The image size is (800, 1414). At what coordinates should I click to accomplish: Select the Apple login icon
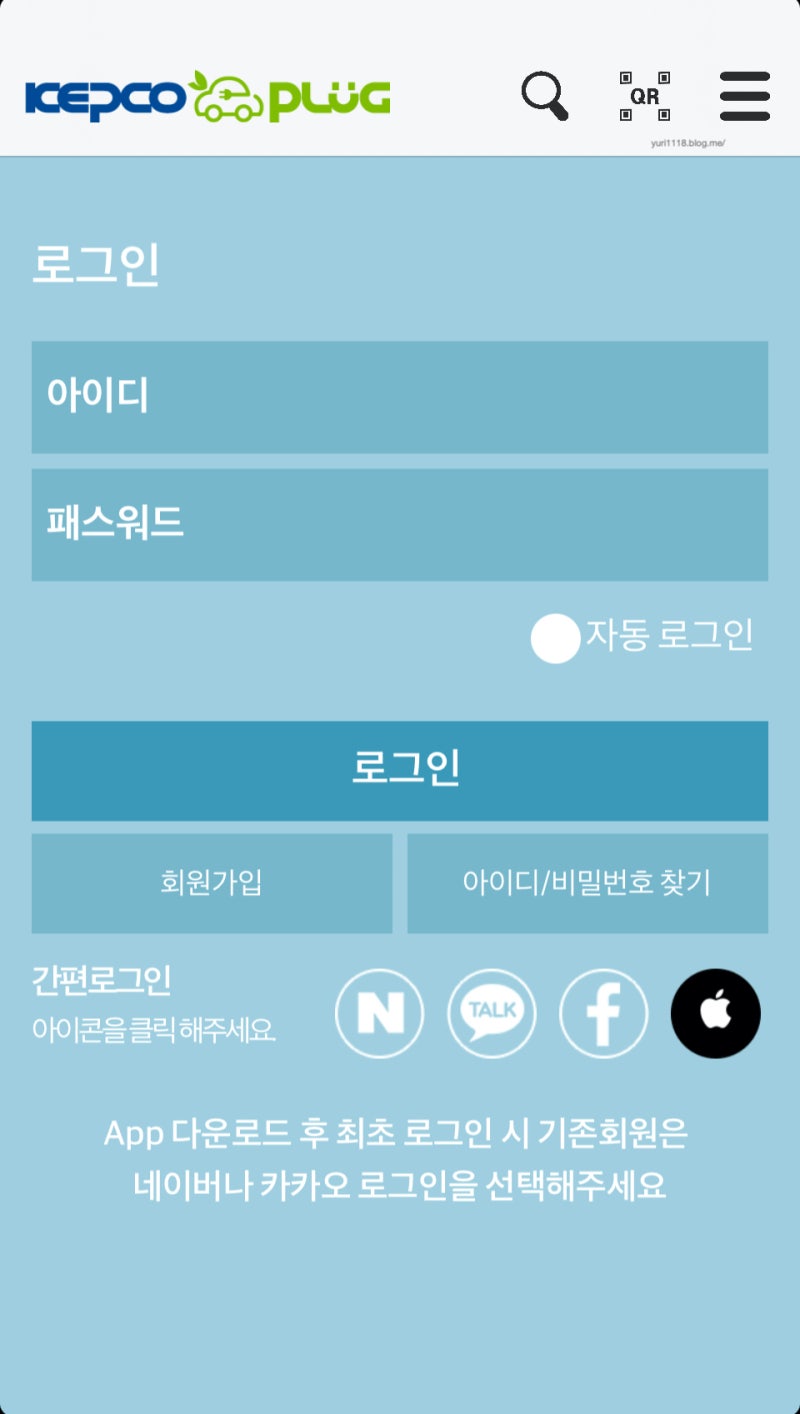click(x=716, y=1013)
